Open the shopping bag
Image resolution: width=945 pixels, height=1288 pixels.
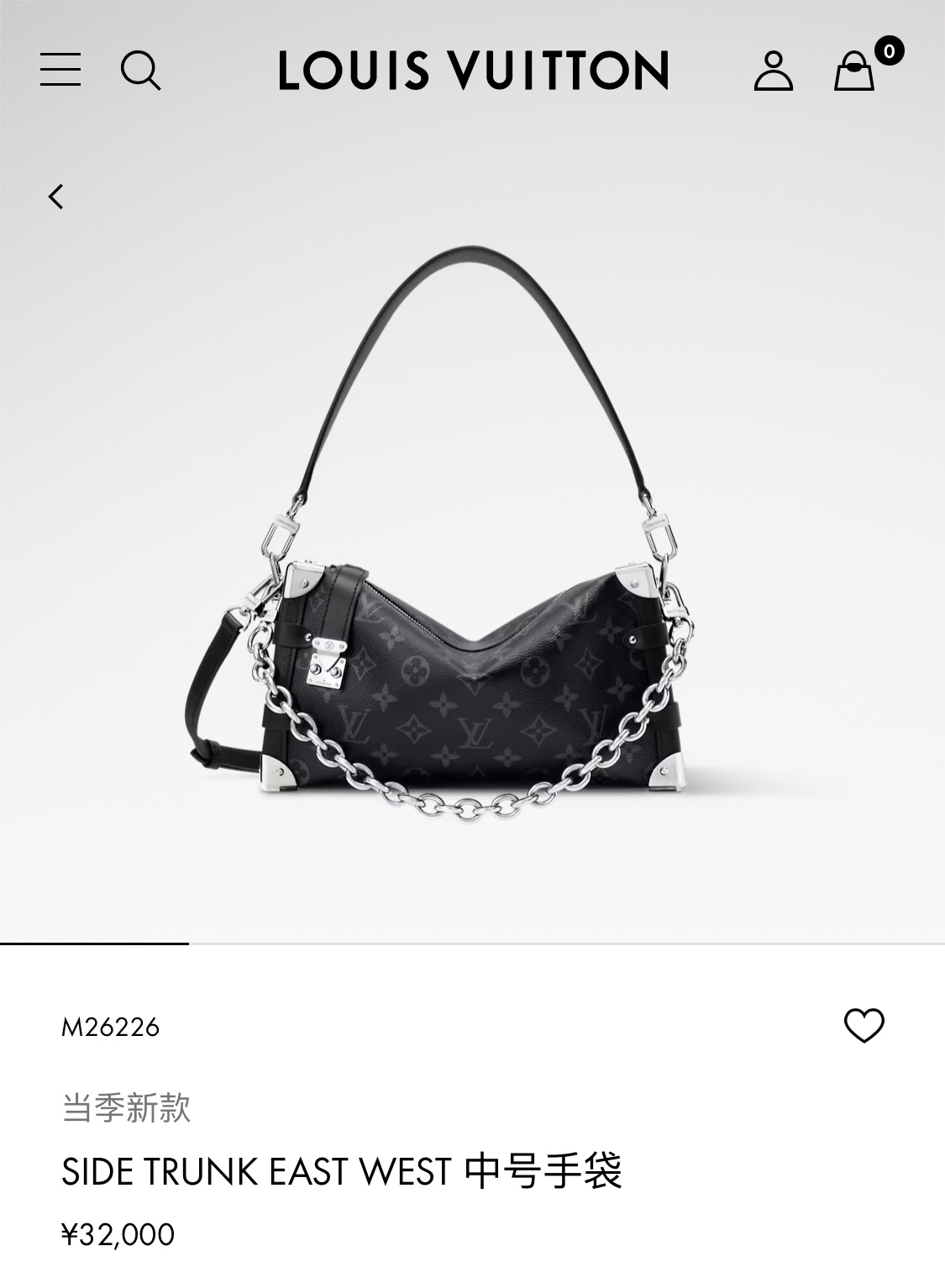point(854,71)
